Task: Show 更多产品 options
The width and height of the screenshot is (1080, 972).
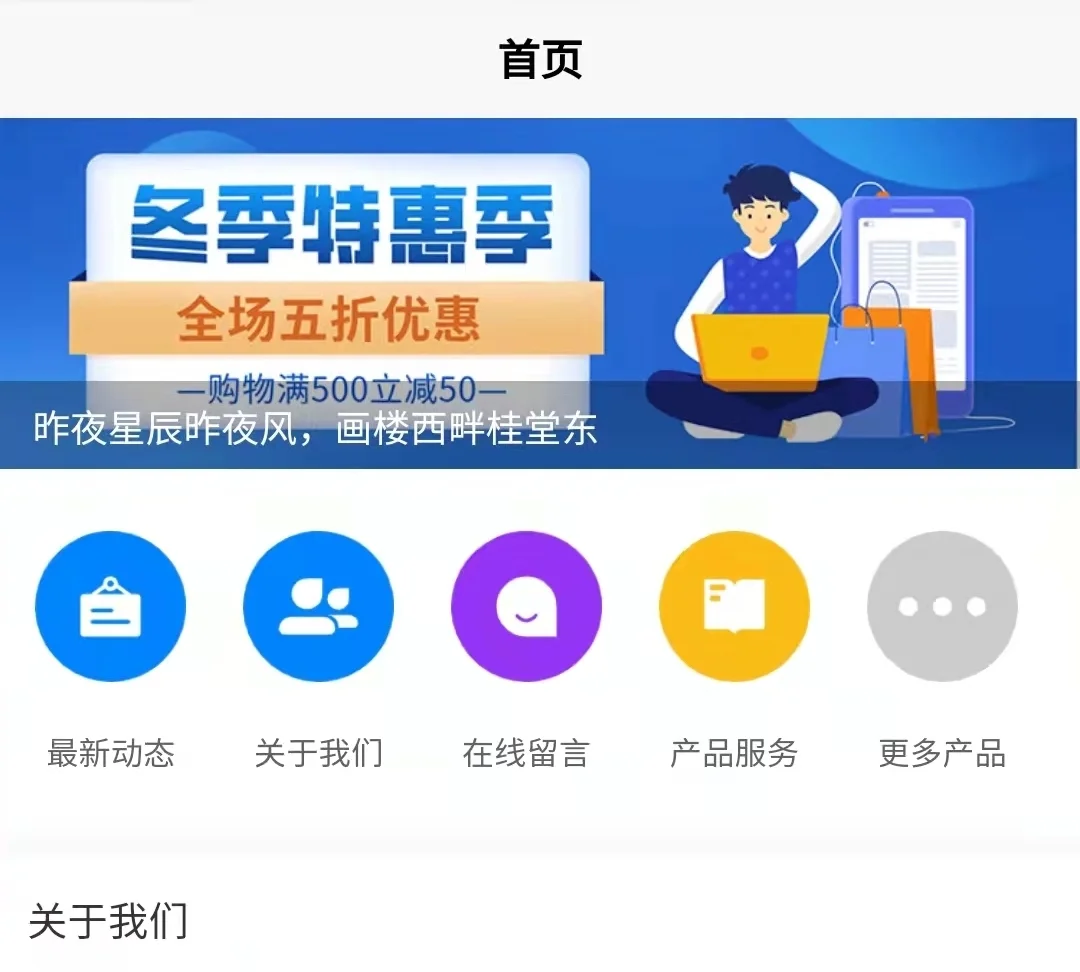Action: pyautogui.click(x=942, y=607)
